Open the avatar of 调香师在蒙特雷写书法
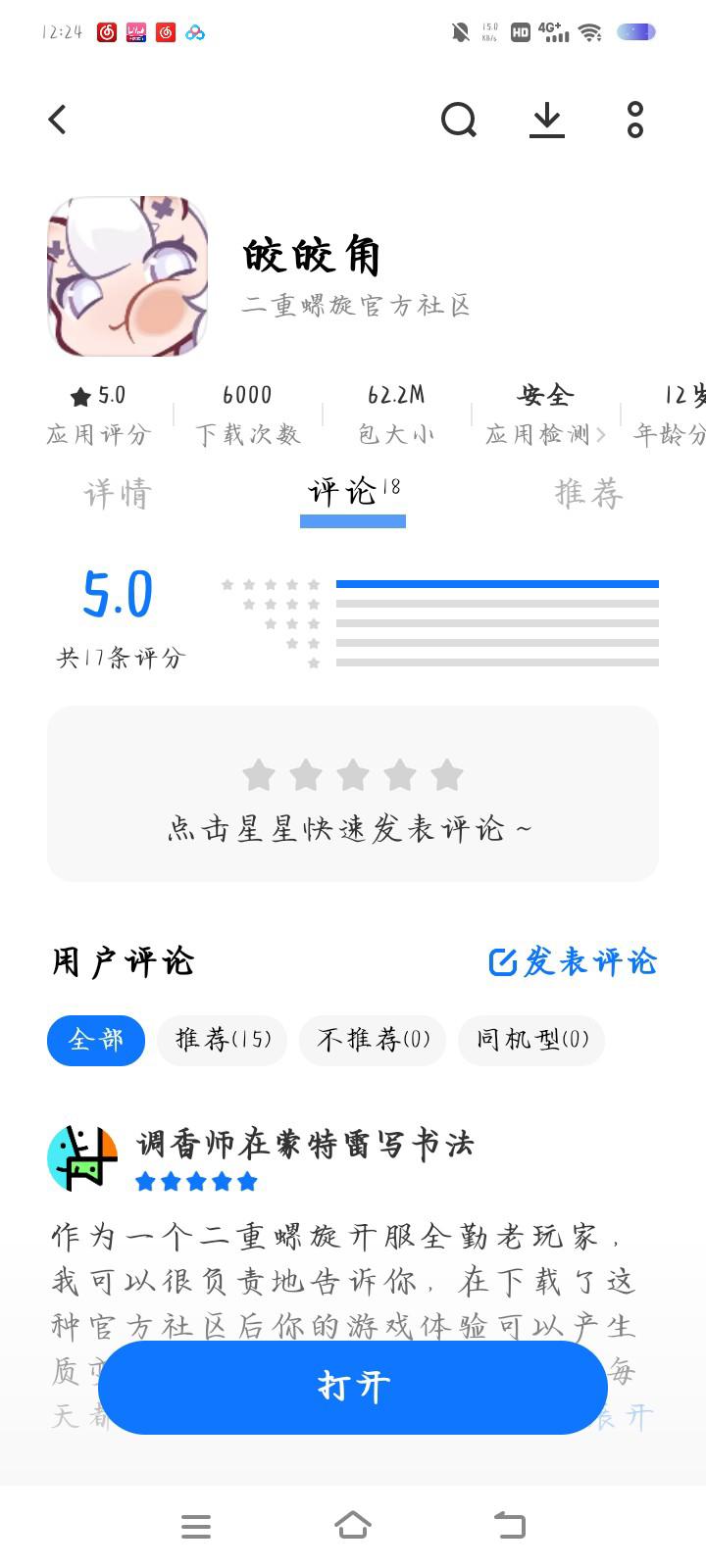The width and height of the screenshot is (706, 1568). pos(82,1158)
